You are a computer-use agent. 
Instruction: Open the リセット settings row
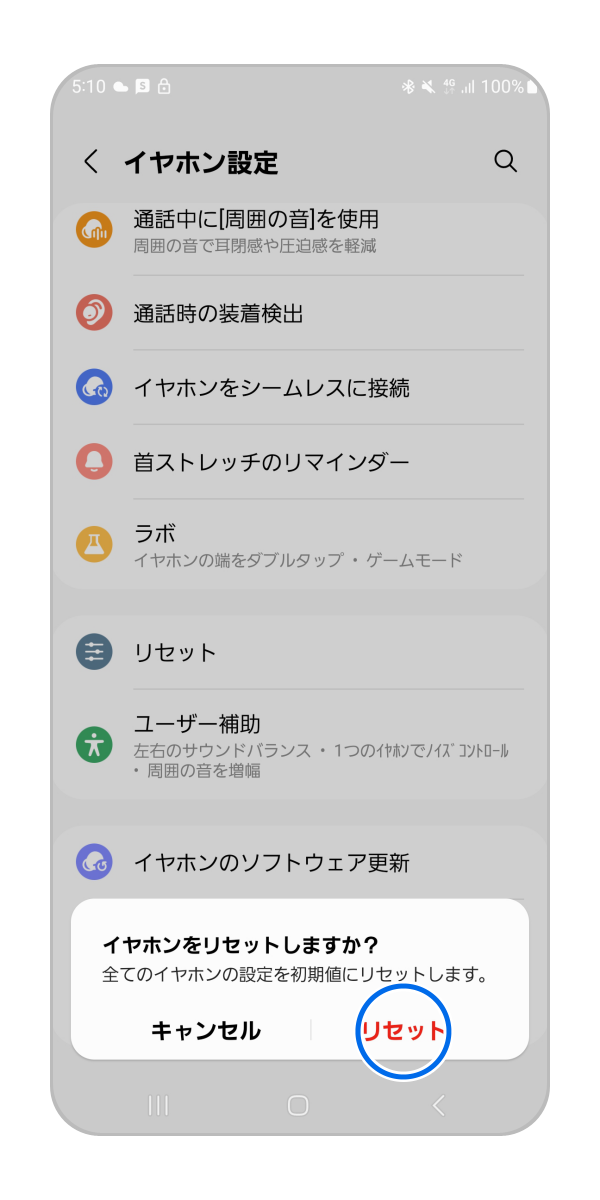[x=300, y=653]
